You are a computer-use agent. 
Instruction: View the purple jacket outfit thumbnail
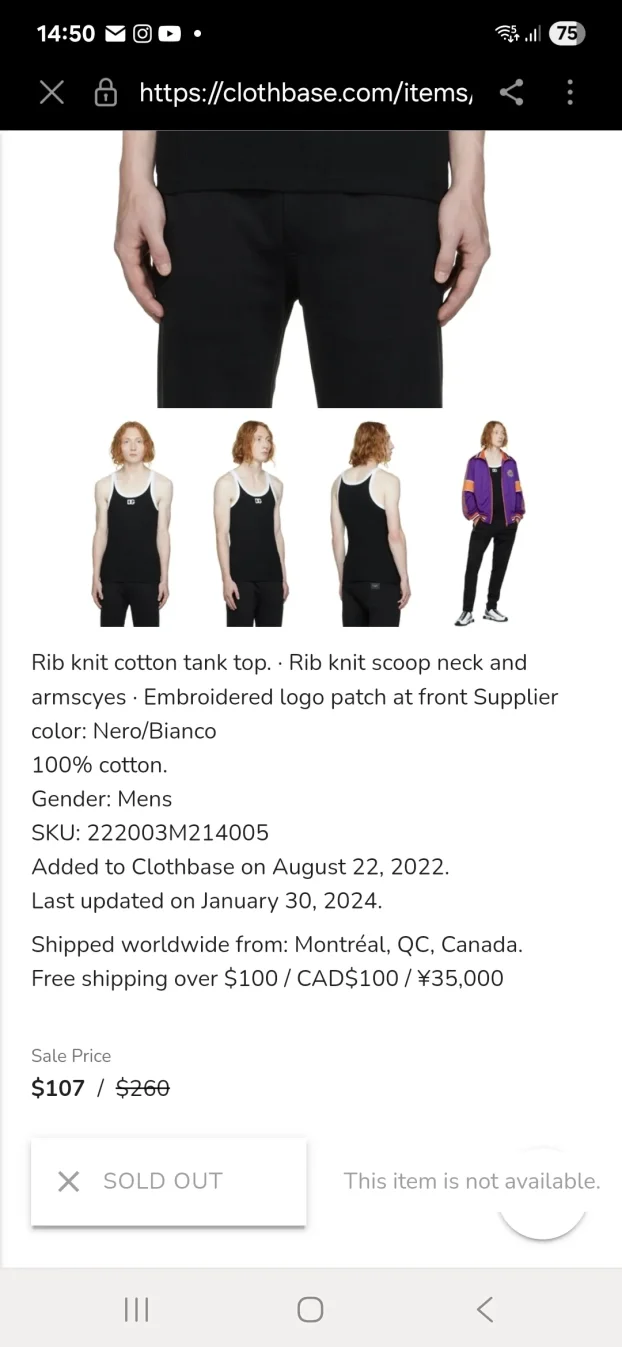(491, 523)
